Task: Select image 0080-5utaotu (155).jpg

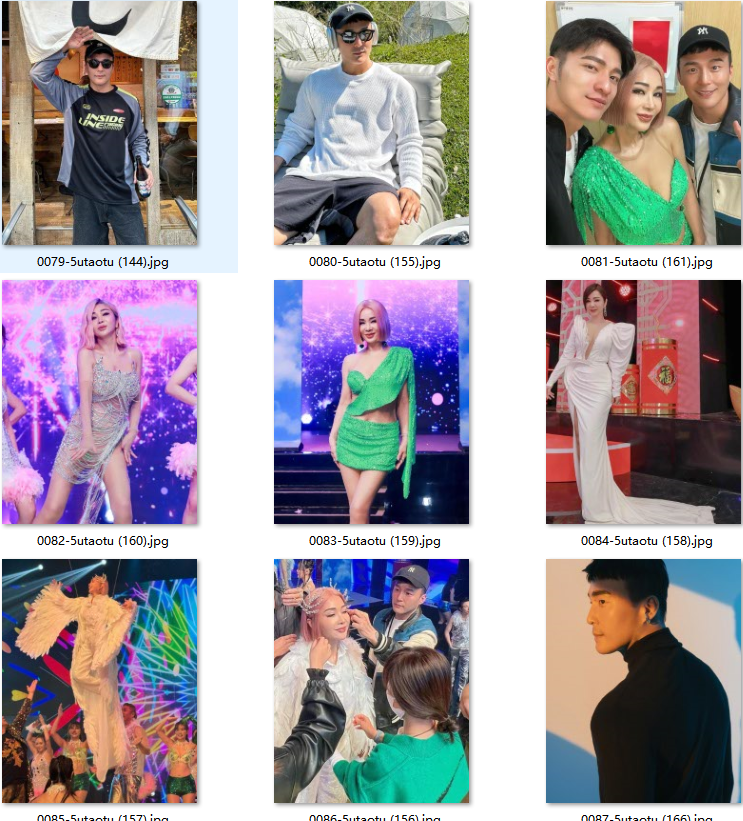Action: (371, 123)
